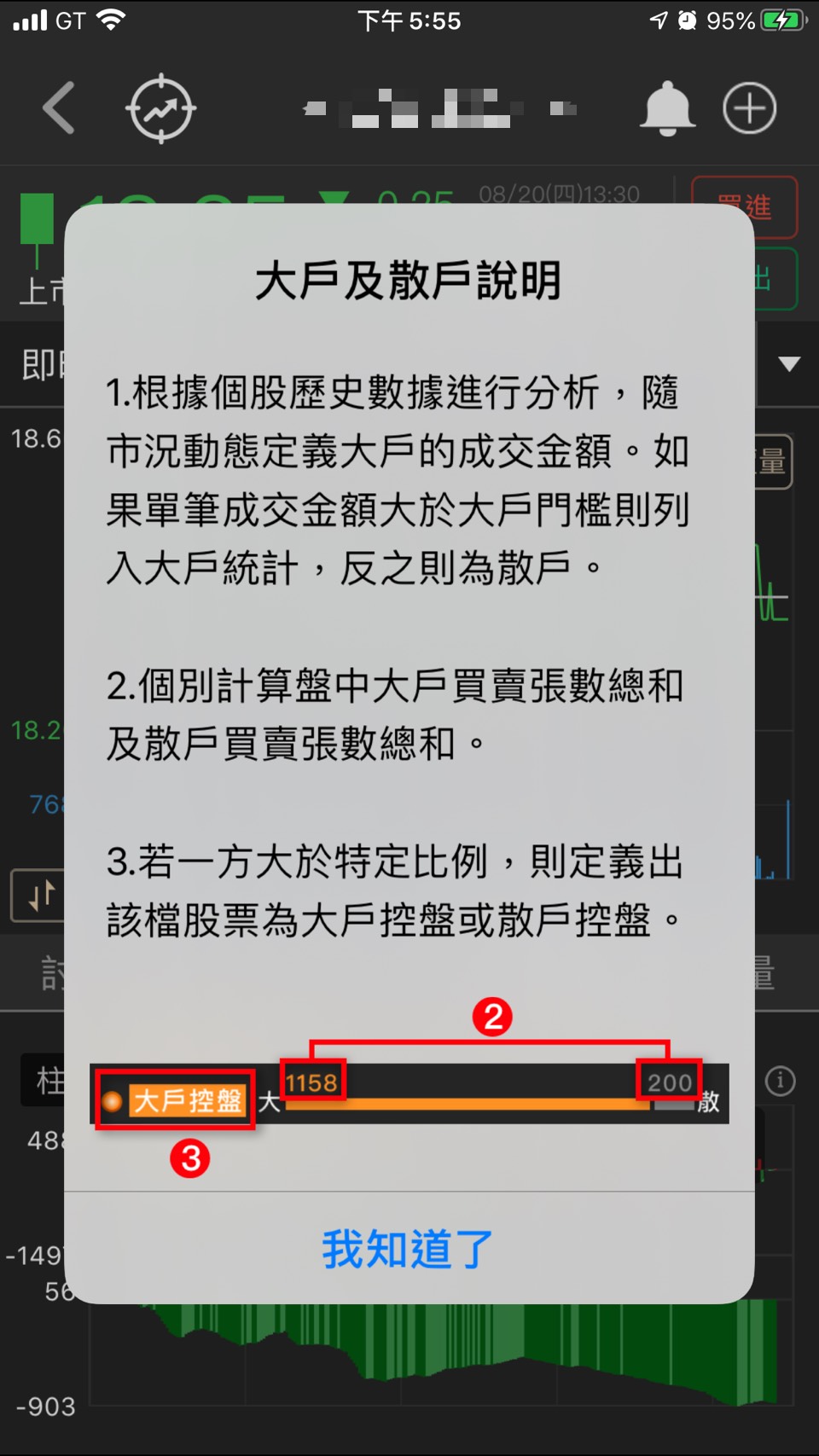819x1456 pixels.
Task: Add stock with the plus icon
Action: click(x=750, y=108)
